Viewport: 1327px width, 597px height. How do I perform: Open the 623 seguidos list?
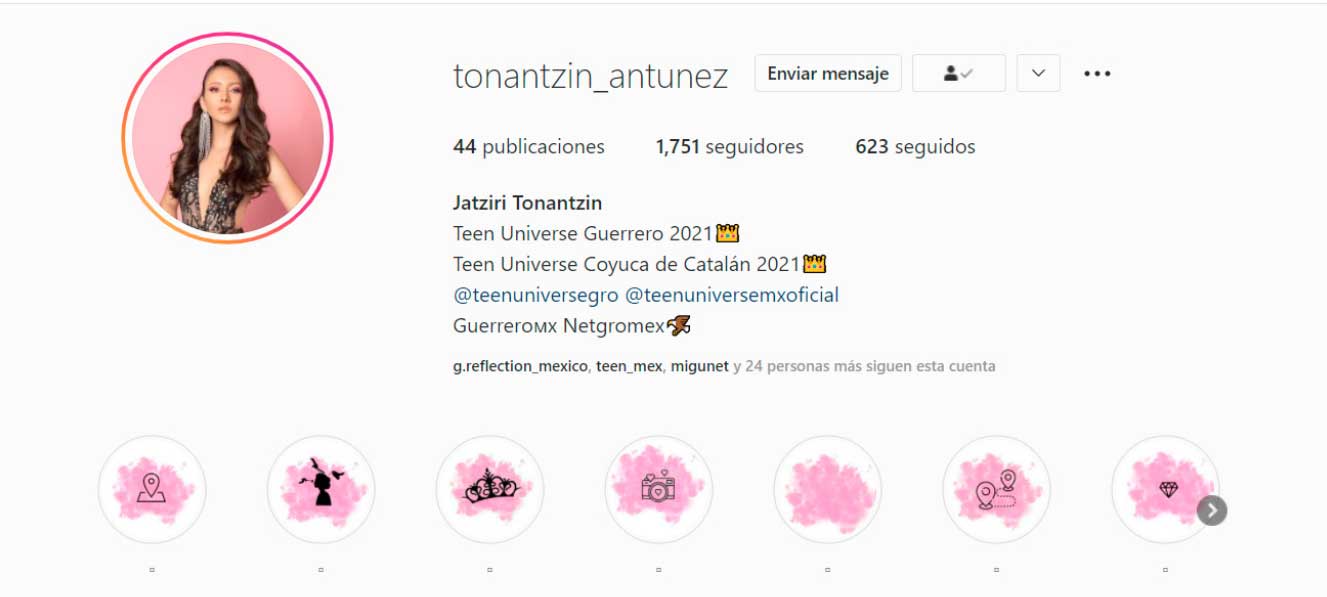pos(915,147)
